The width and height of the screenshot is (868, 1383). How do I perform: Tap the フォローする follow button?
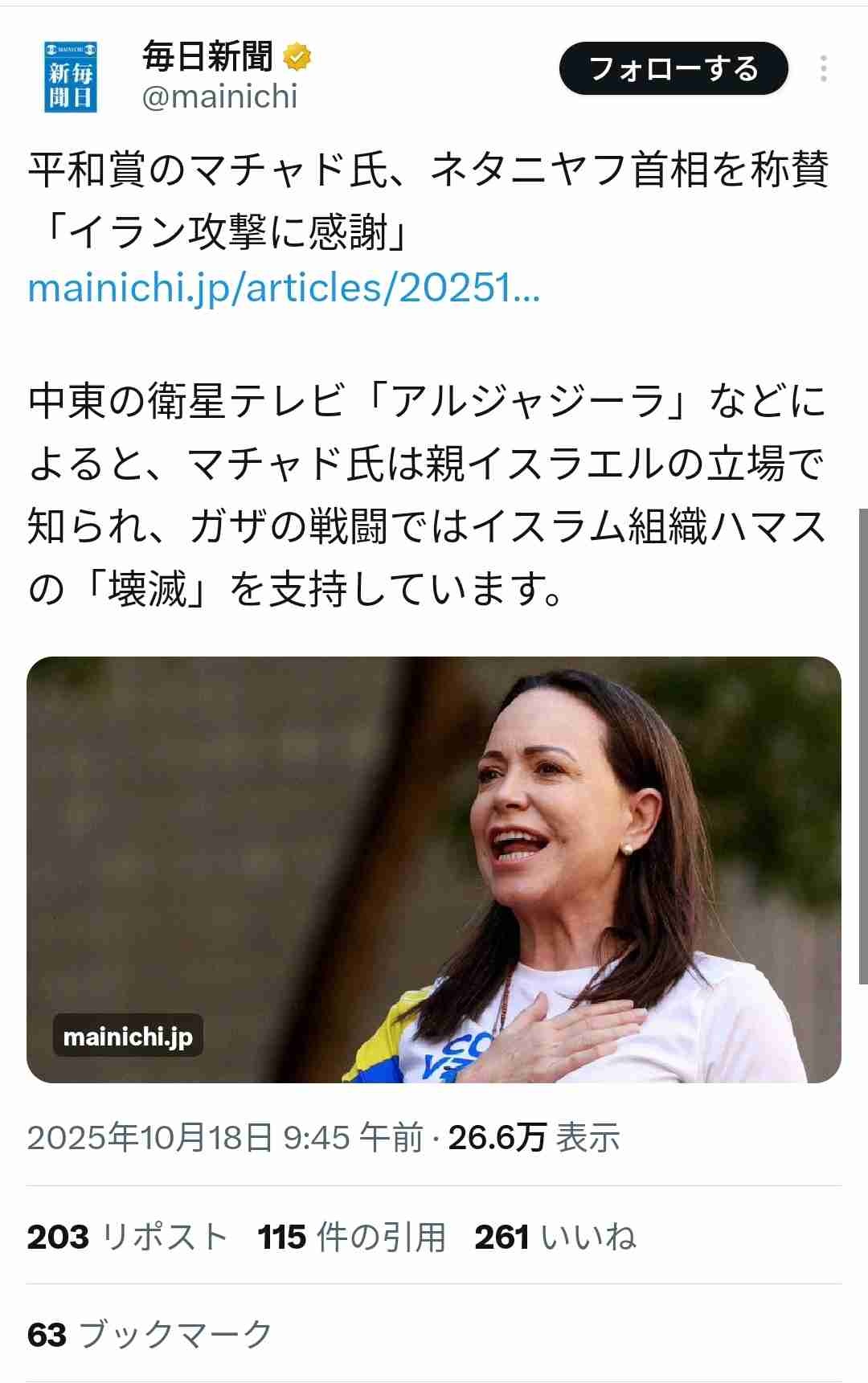pyautogui.click(x=674, y=69)
